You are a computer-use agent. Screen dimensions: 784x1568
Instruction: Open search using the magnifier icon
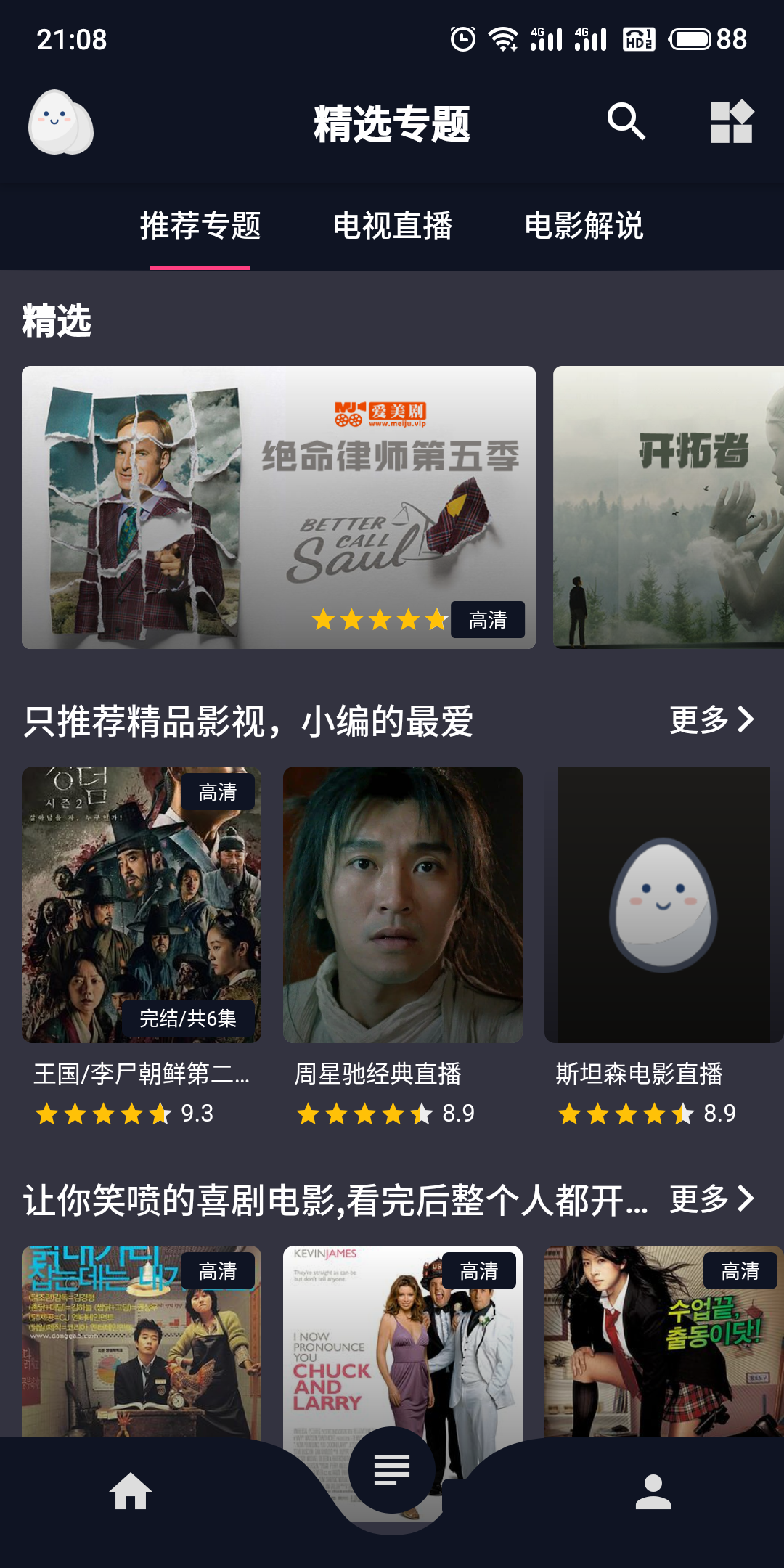[x=627, y=123]
